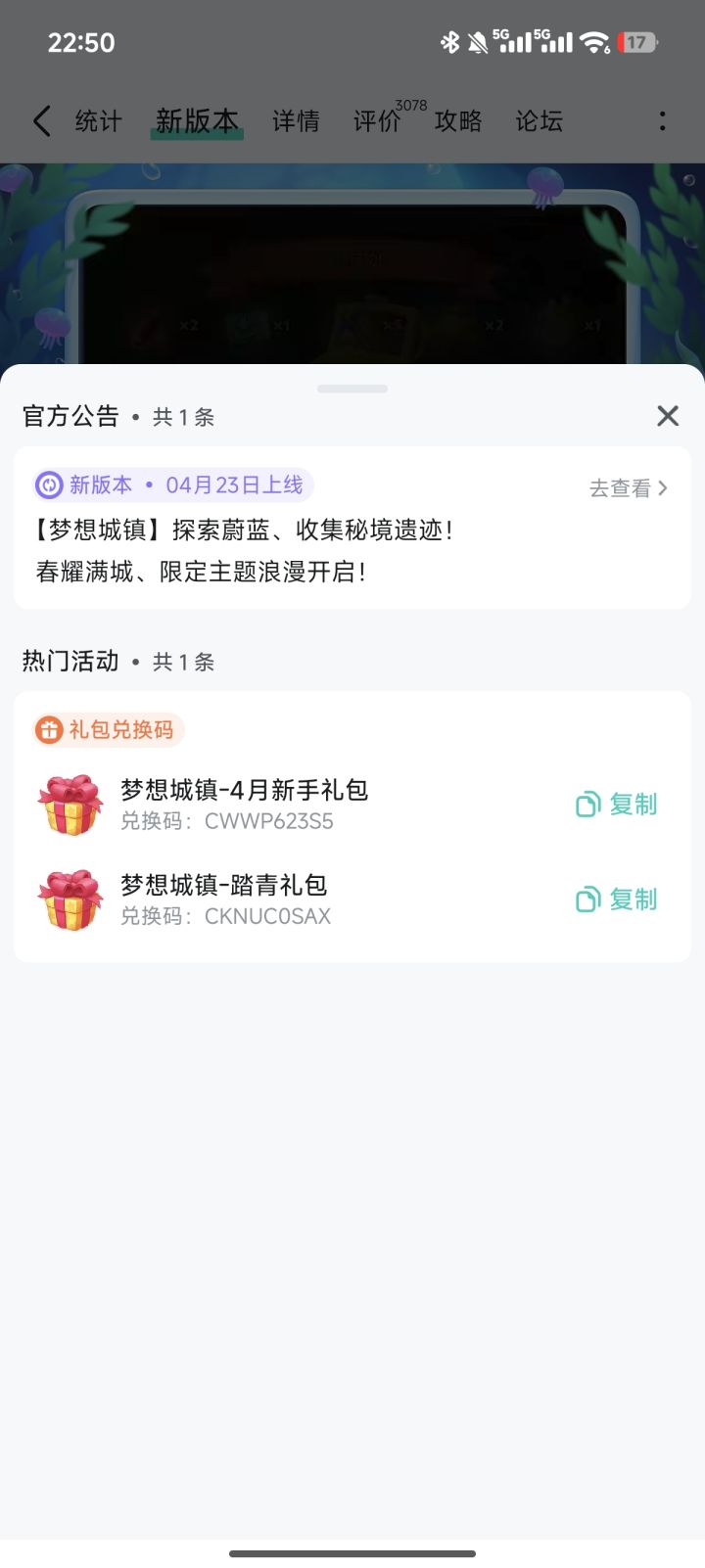
Task: Click the copy icon next to CKNUC0SAX code
Action: pyautogui.click(x=586, y=899)
